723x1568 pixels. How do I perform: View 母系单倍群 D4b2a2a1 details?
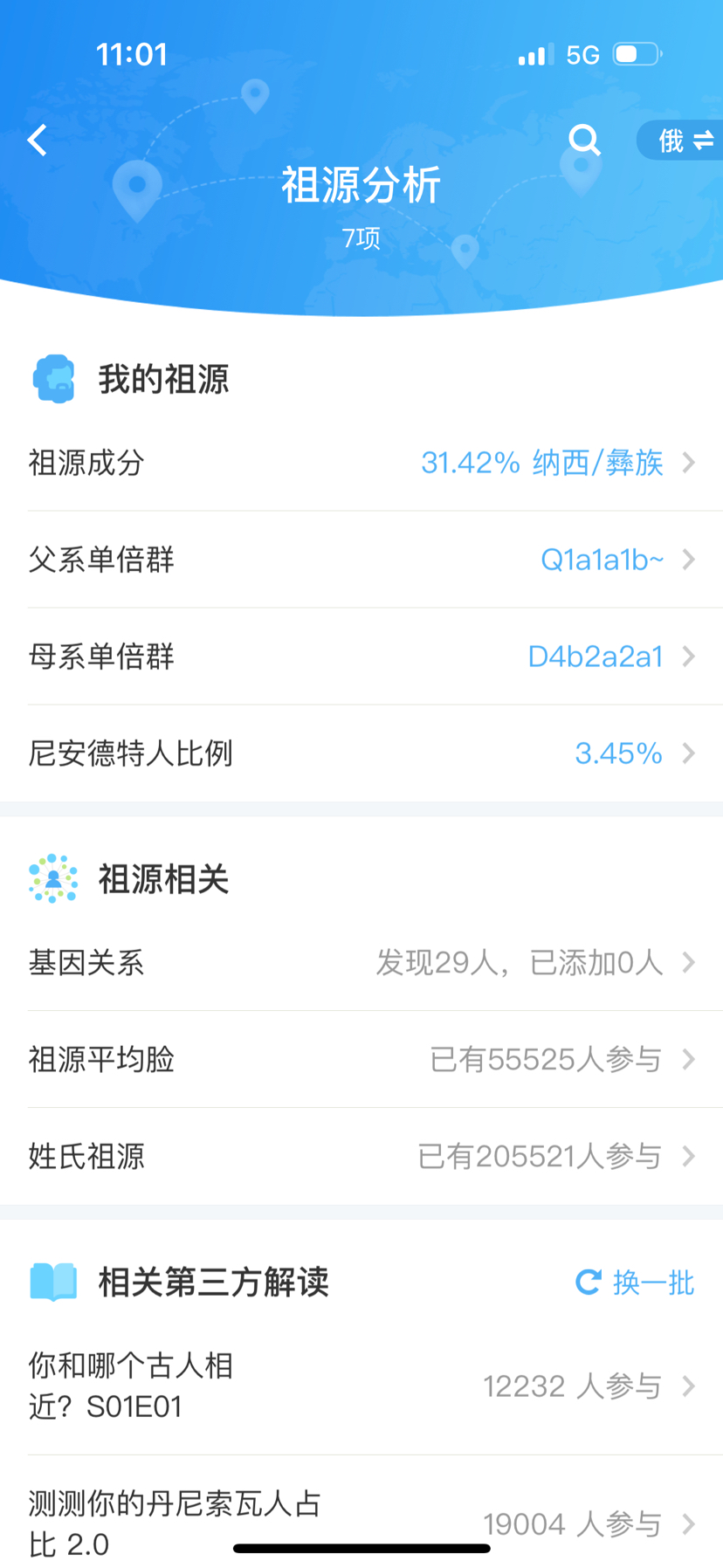coord(361,657)
